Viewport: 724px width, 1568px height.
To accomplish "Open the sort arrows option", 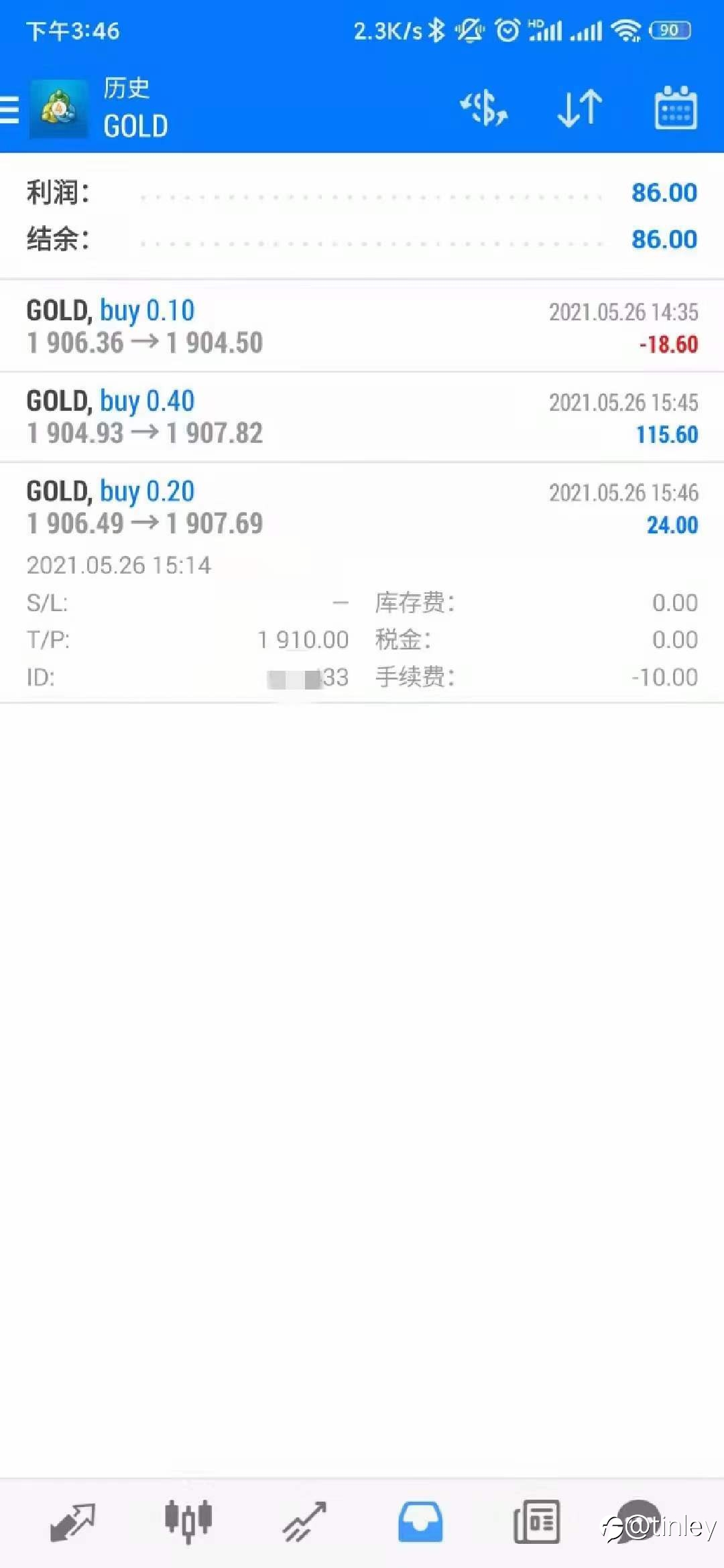I will [x=580, y=108].
